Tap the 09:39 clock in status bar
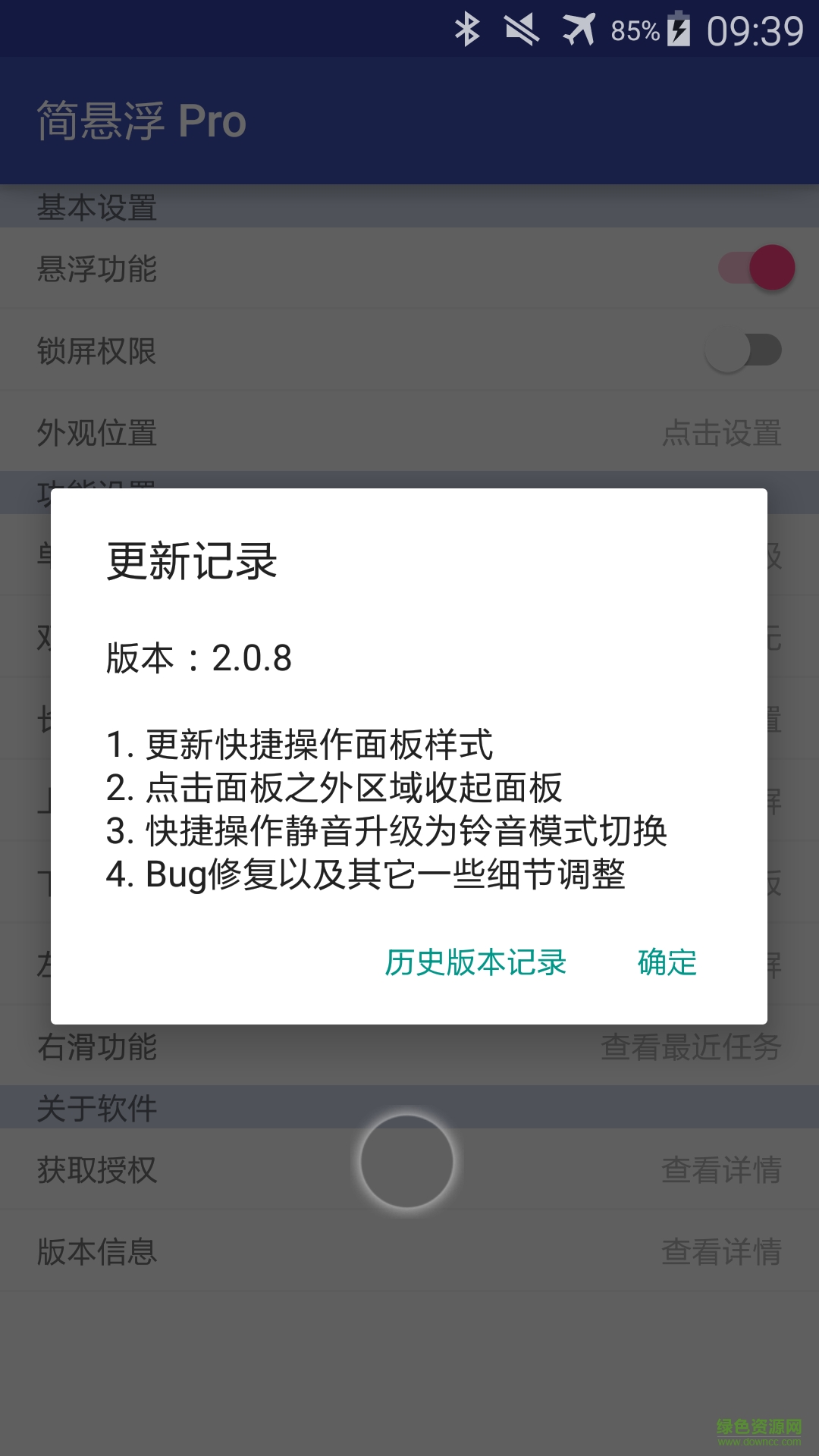This screenshot has width=819, height=1456. click(756, 29)
